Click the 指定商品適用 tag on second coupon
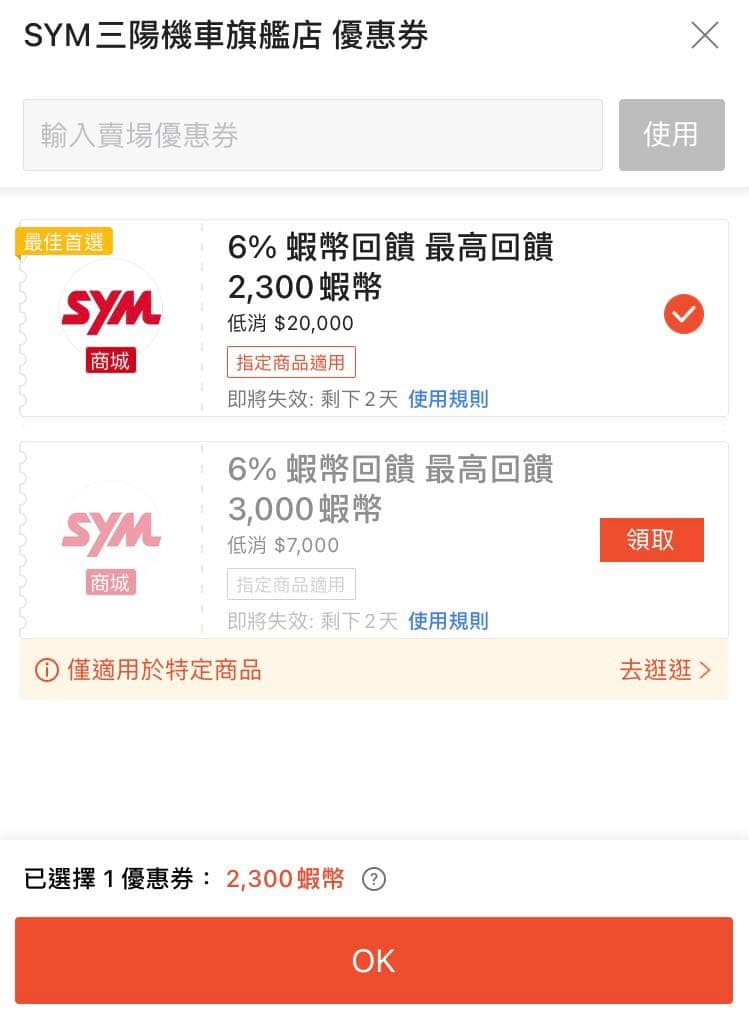Viewport: 749px width, 1028px height. click(291, 584)
